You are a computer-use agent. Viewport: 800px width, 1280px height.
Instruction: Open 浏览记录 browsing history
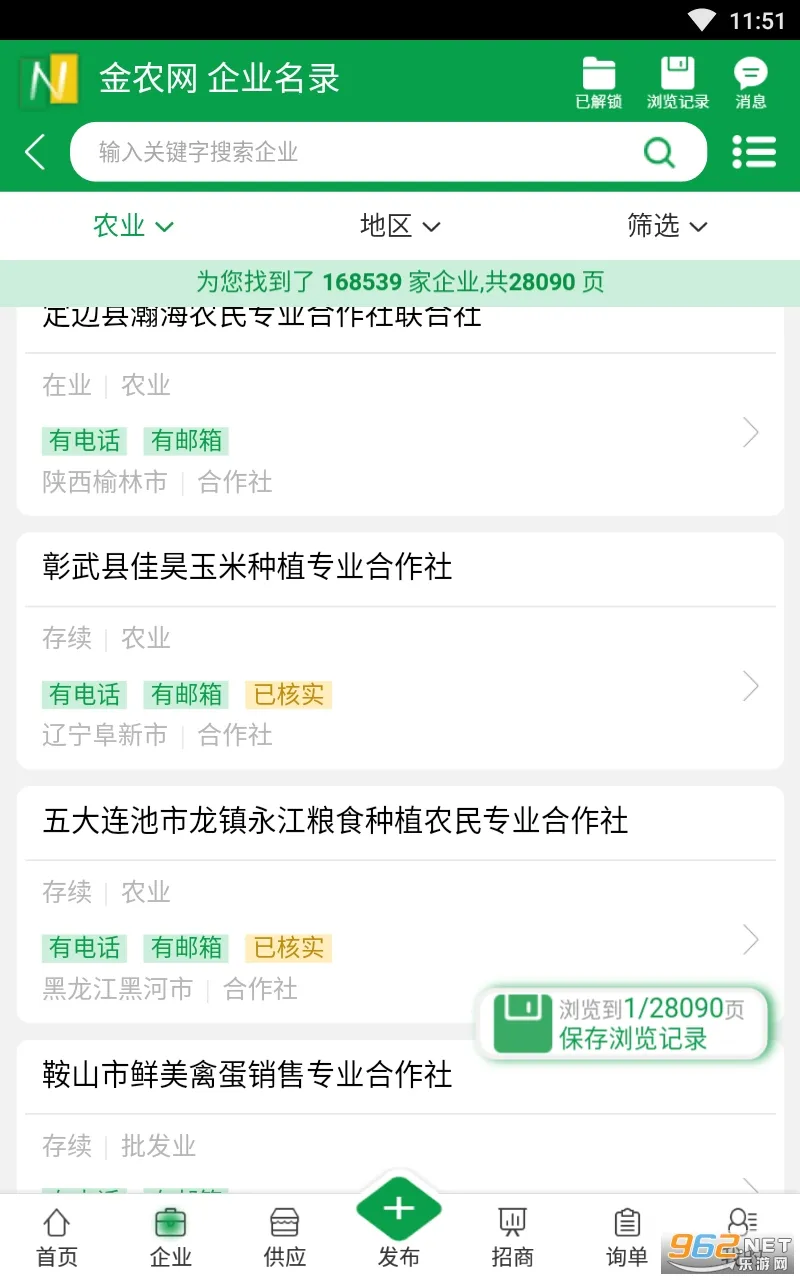(x=677, y=83)
